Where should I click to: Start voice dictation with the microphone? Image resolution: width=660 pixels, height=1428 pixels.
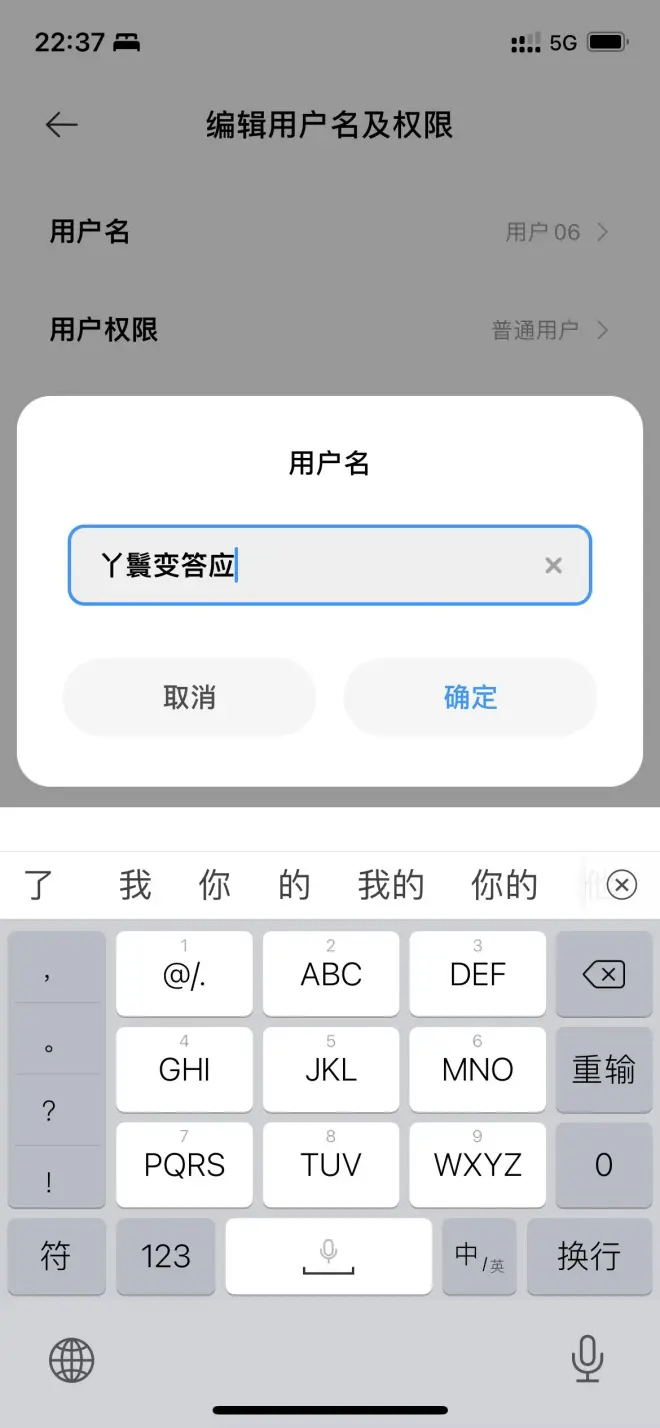pyautogui.click(x=587, y=1360)
